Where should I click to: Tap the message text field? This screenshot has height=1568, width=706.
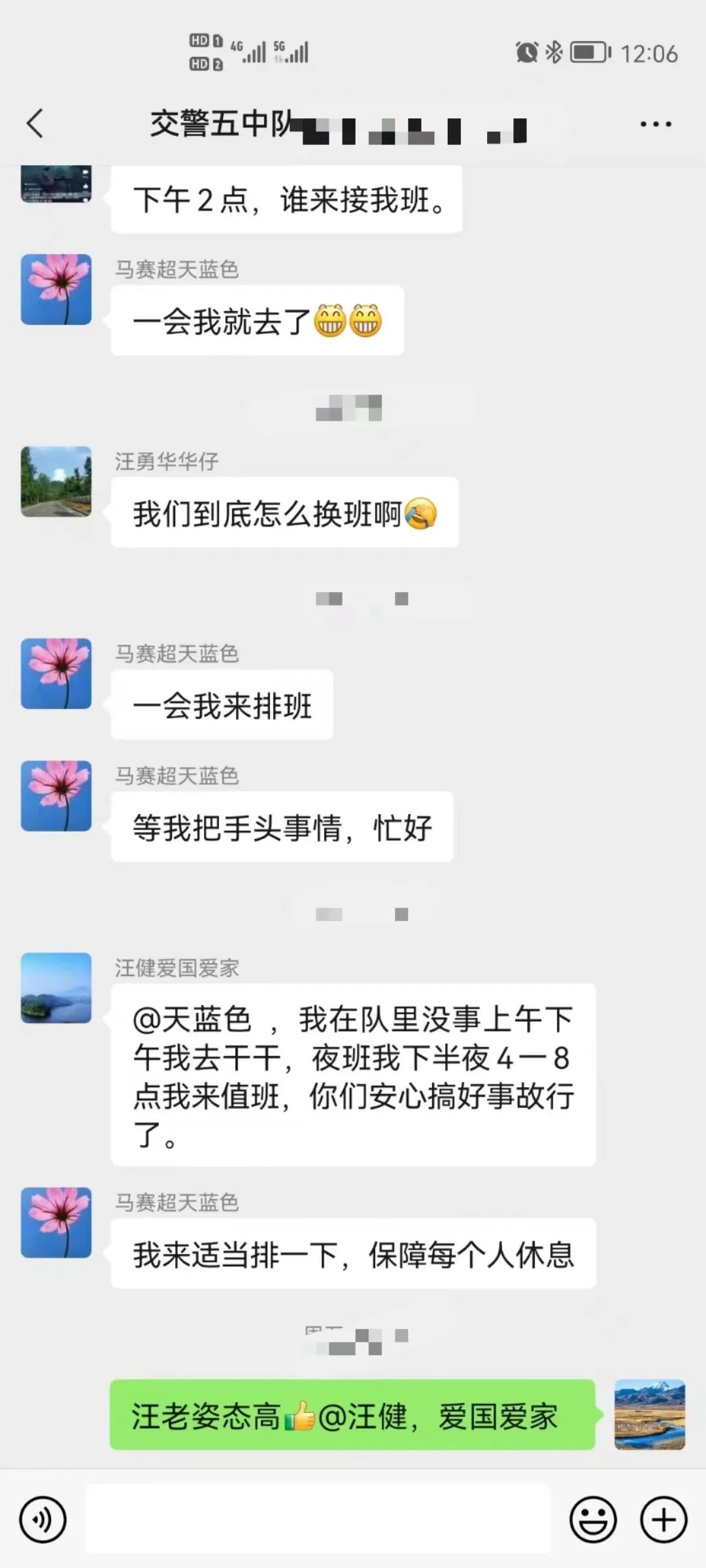(x=318, y=1520)
